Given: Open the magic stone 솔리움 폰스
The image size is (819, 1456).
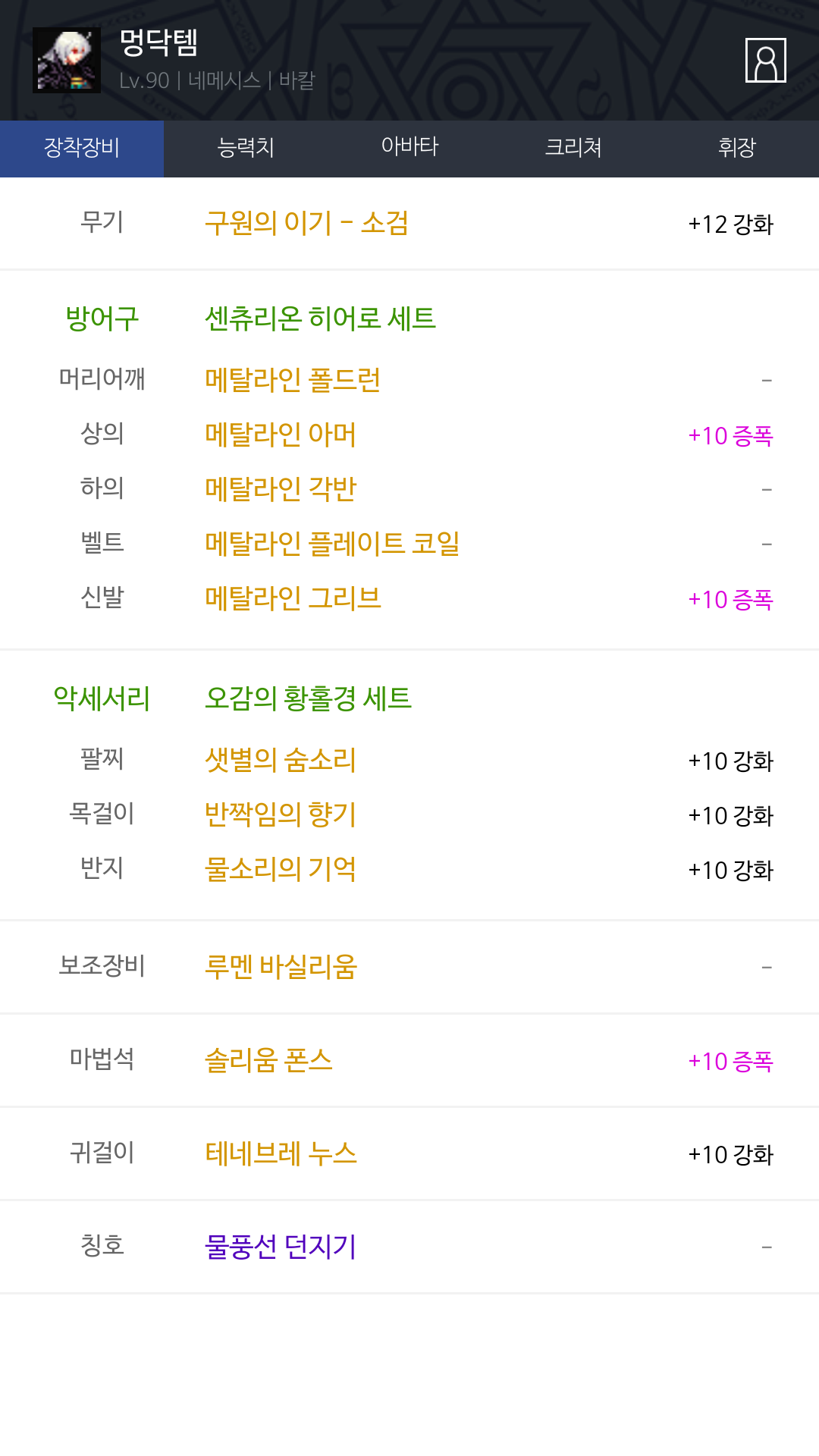Looking at the screenshot, I should (268, 1059).
